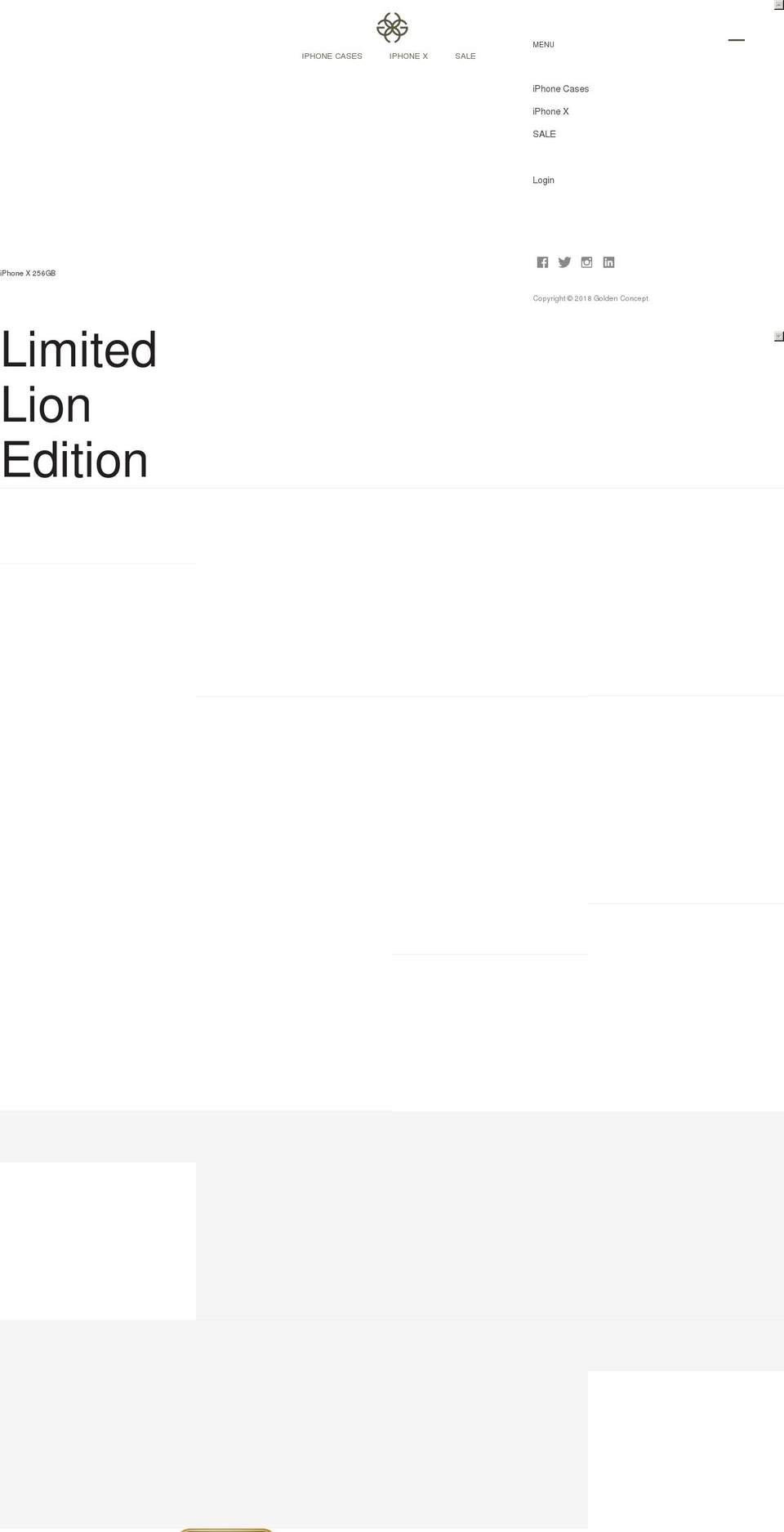Open IPHONE X in top navigation

click(x=408, y=56)
